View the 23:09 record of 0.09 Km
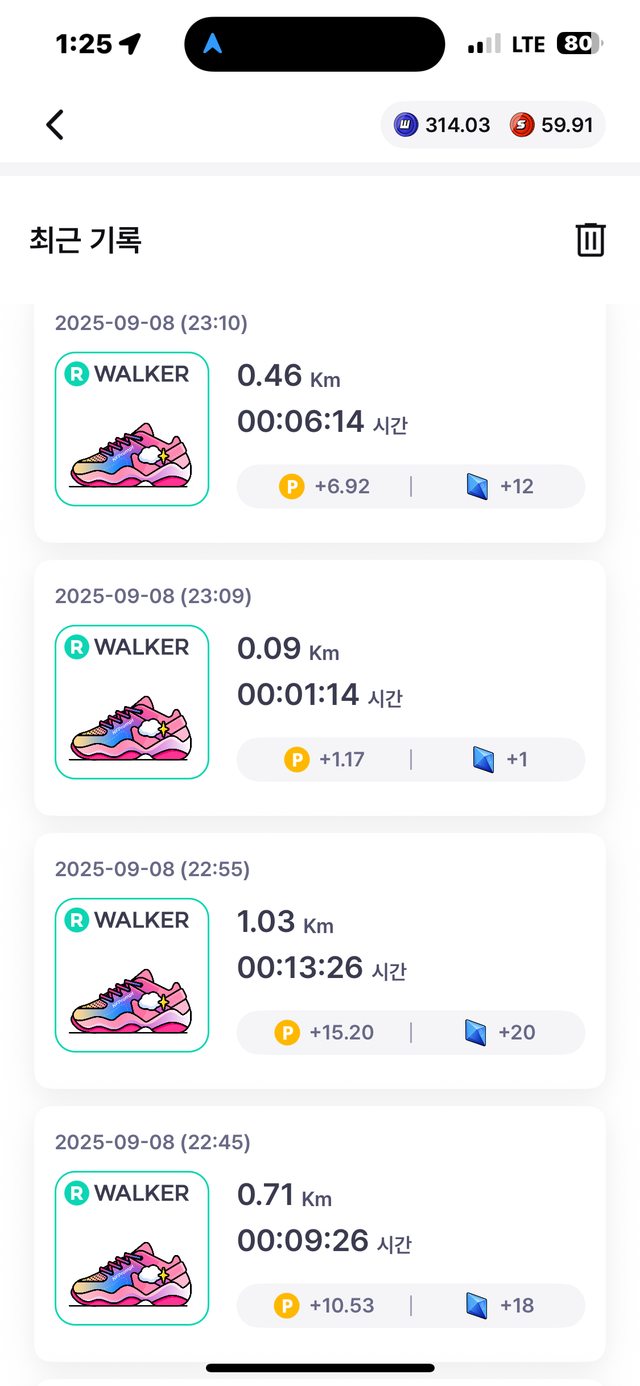 [x=320, y=688]
